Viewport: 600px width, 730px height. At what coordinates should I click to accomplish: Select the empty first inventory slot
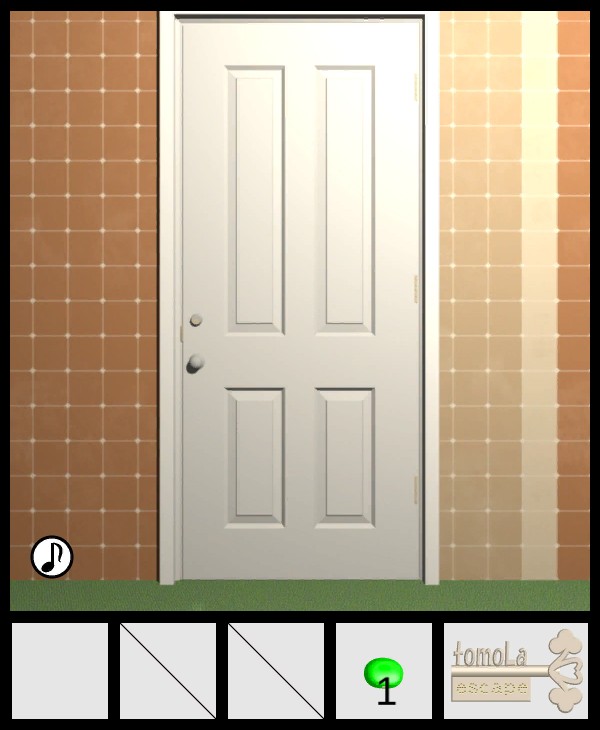pos(60,671)
